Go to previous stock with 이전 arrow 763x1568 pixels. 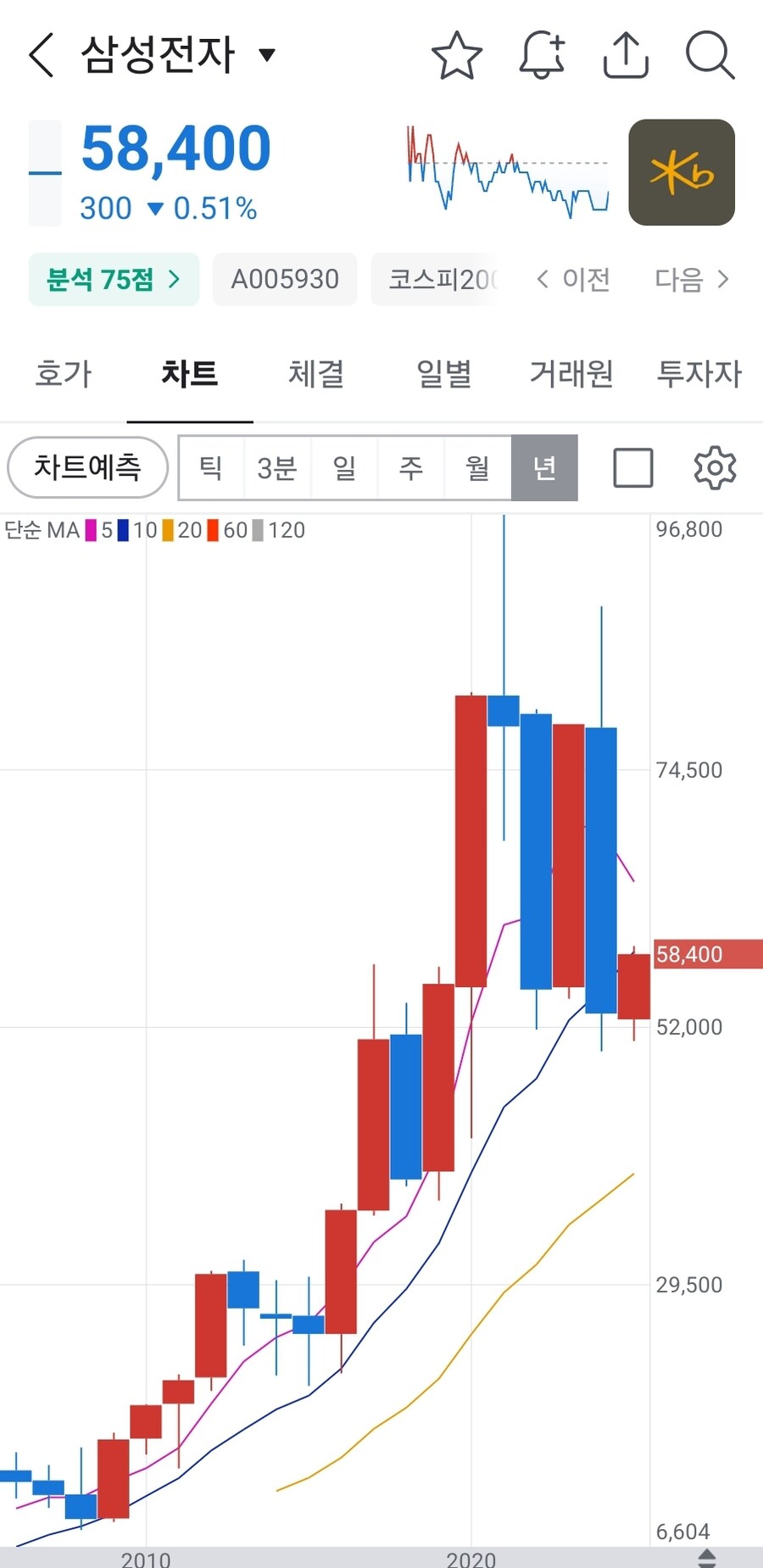click(574, 279)
